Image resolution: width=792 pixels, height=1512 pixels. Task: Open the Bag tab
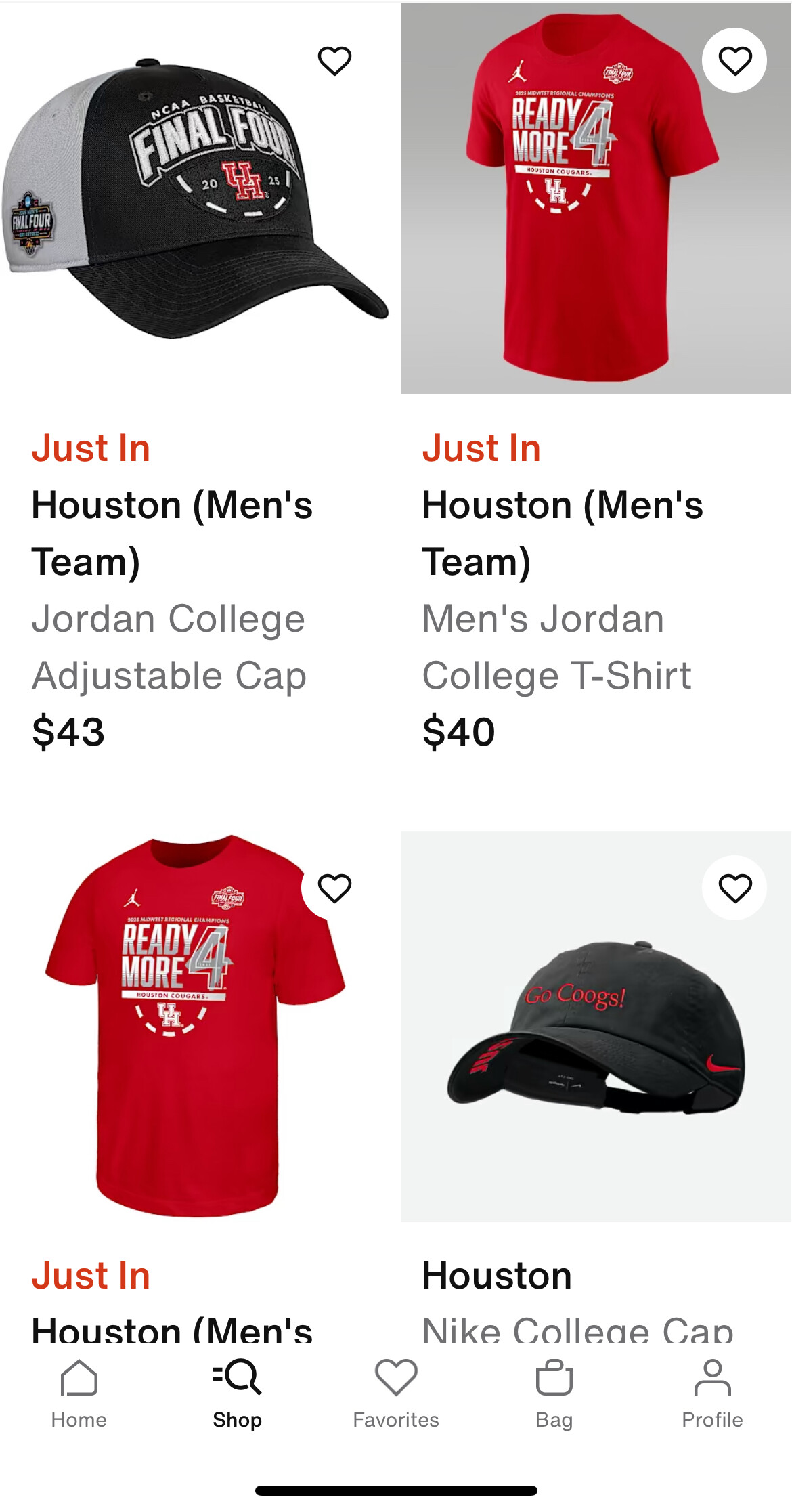click(554, 1395)
